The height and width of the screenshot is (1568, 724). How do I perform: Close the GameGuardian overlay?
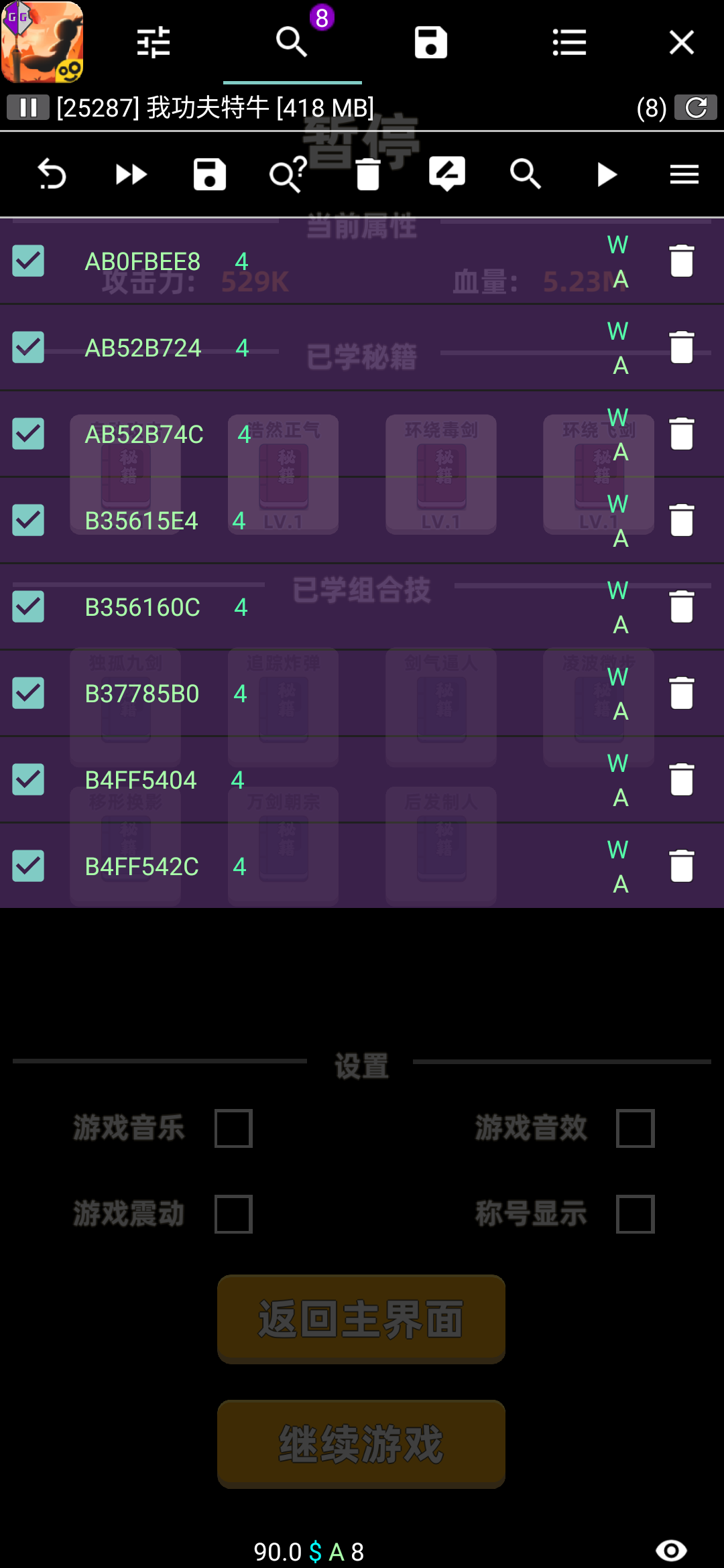(682, 43)
